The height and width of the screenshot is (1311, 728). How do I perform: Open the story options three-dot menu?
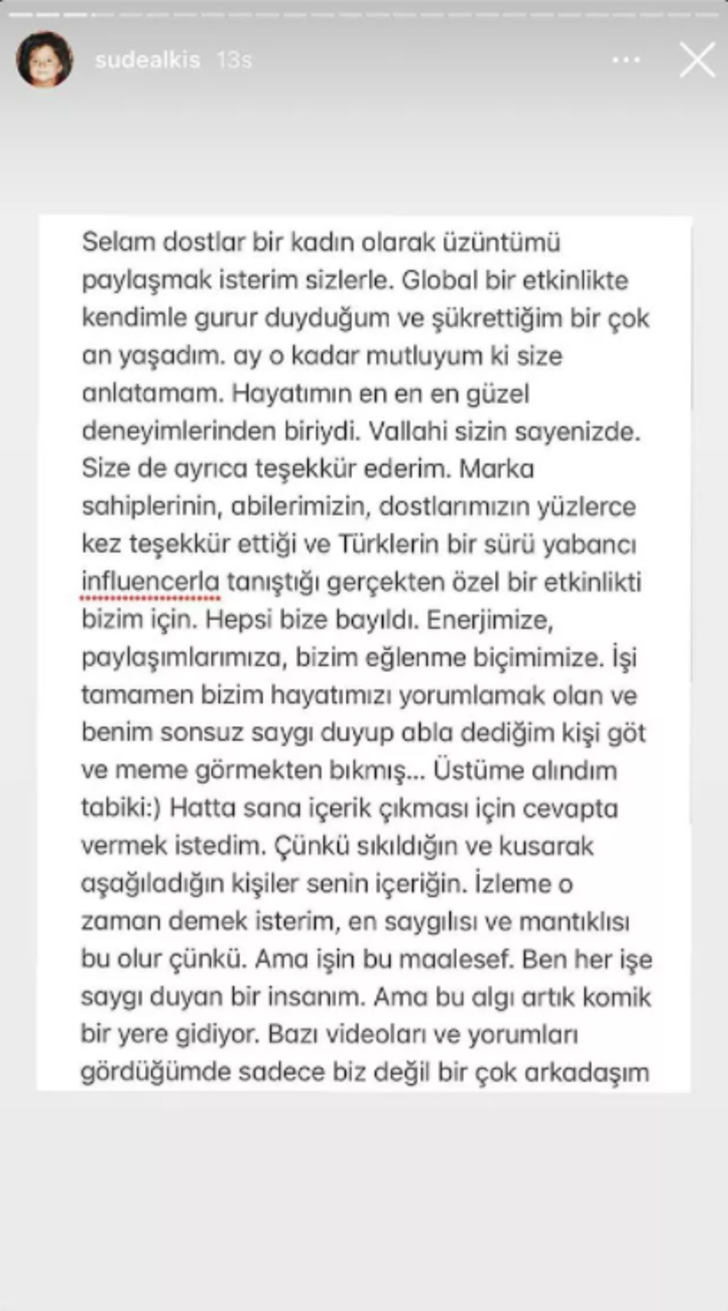point(626,60)
